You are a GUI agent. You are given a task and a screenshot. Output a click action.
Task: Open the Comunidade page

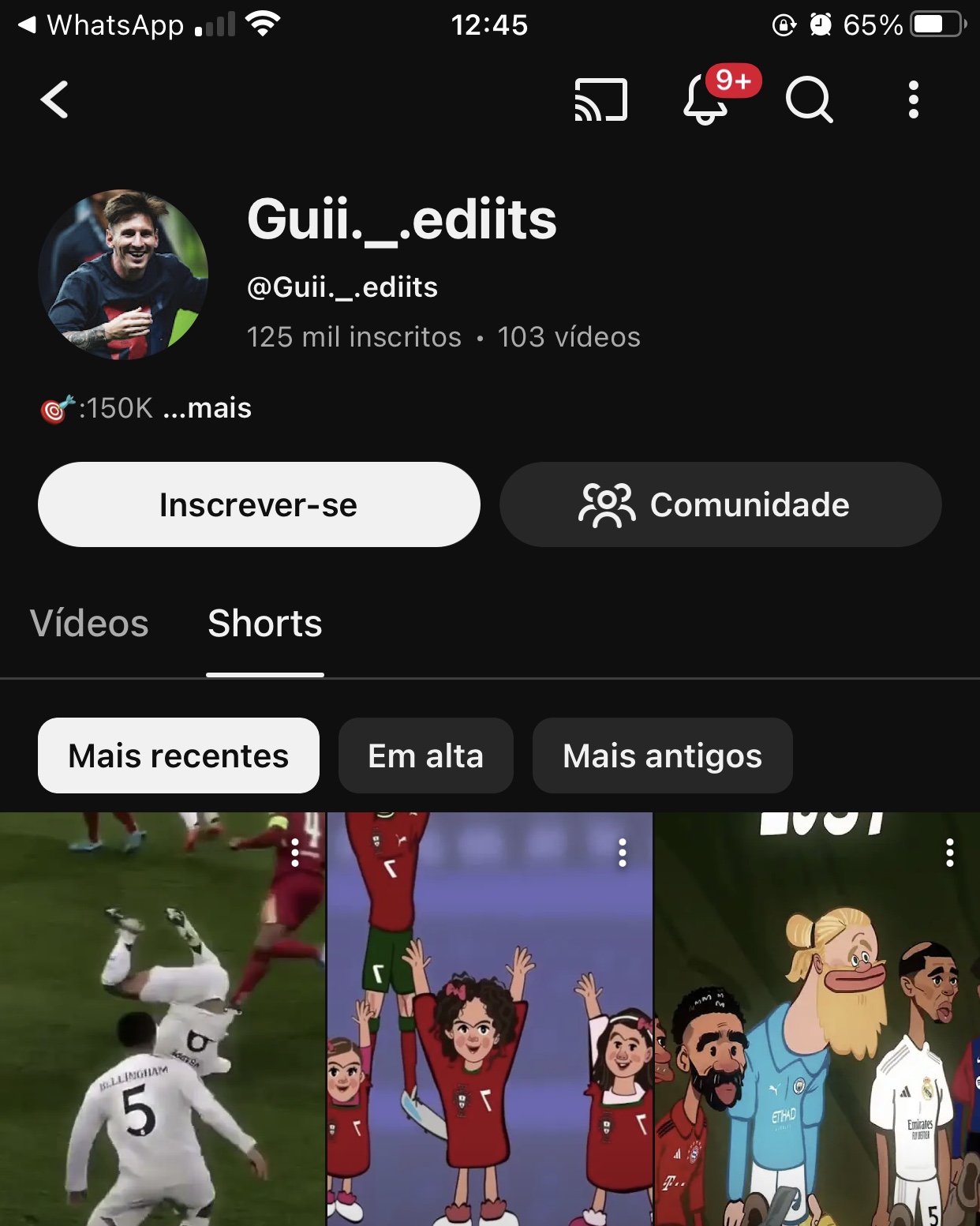point(720,504)
